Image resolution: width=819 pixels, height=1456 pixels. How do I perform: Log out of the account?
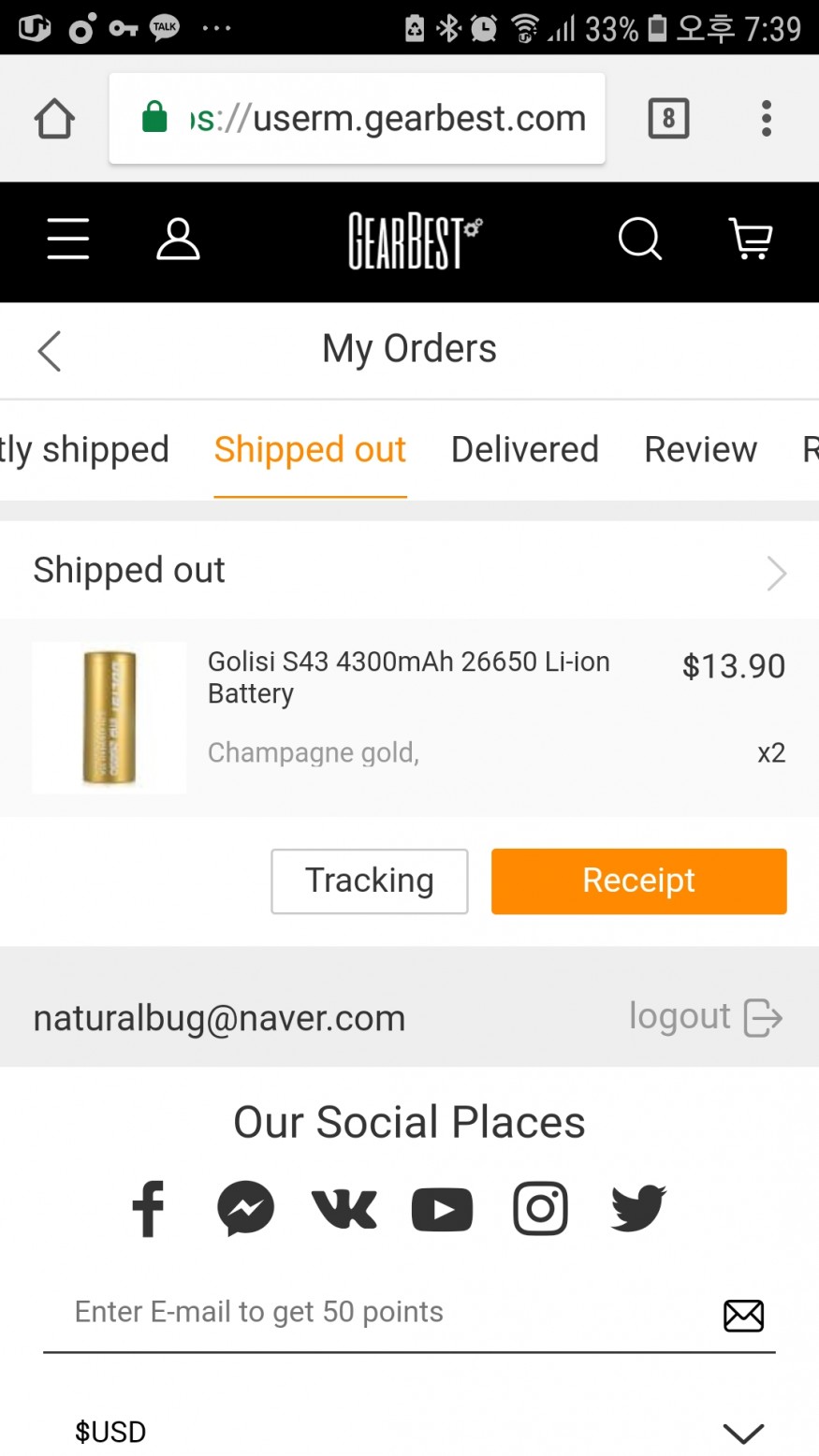[705, 1016]
